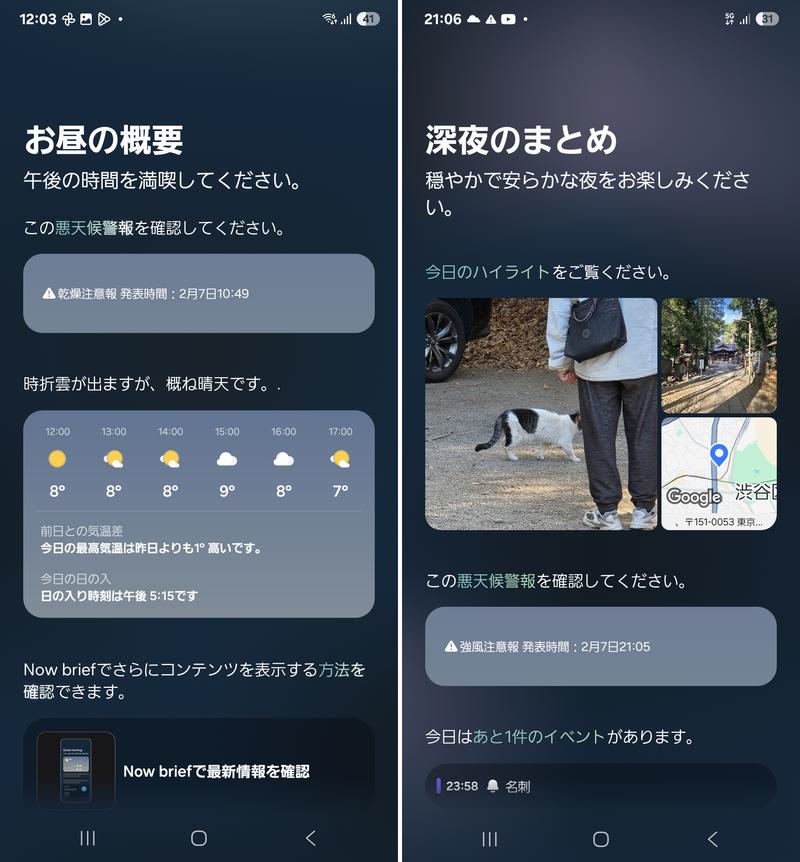
Task: Open the 23:58 名刺 event row
Action: (x=600, y=786)
